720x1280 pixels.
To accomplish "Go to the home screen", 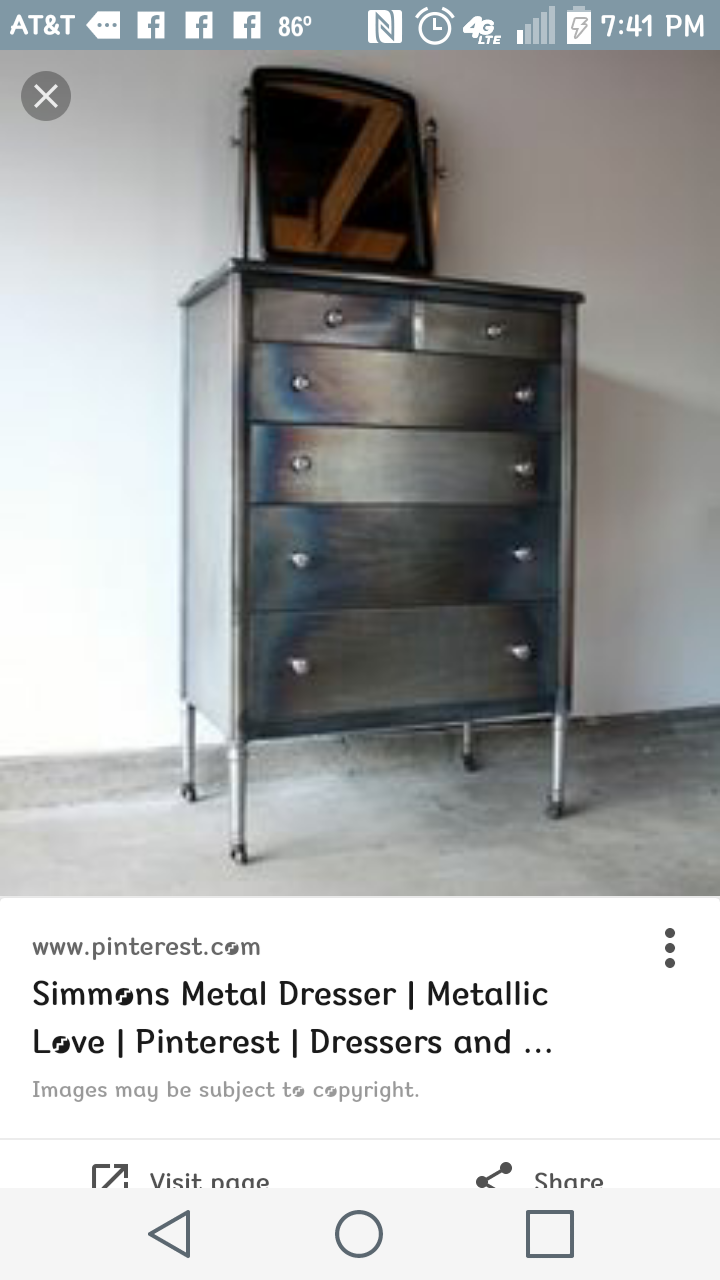I will (x=359, y=1233).
